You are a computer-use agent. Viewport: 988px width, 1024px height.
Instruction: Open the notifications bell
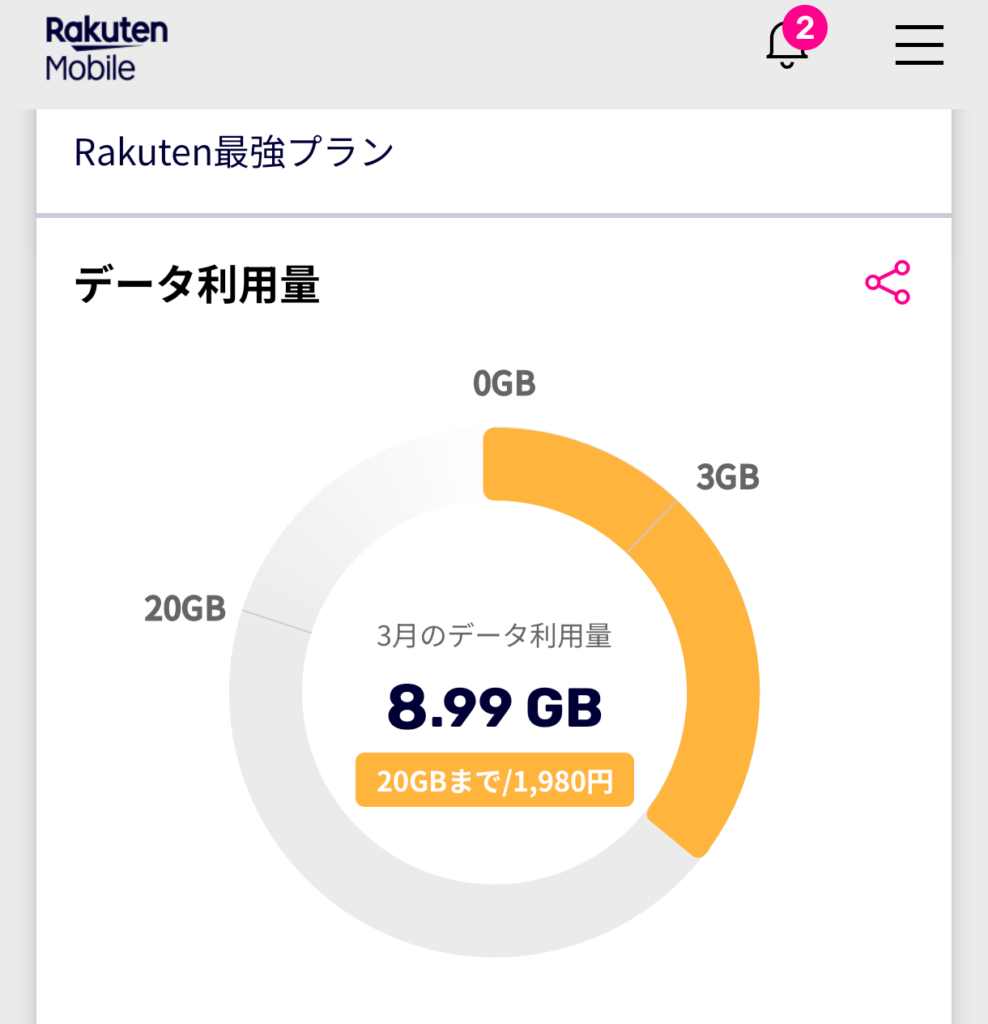[x=788, y=45]
